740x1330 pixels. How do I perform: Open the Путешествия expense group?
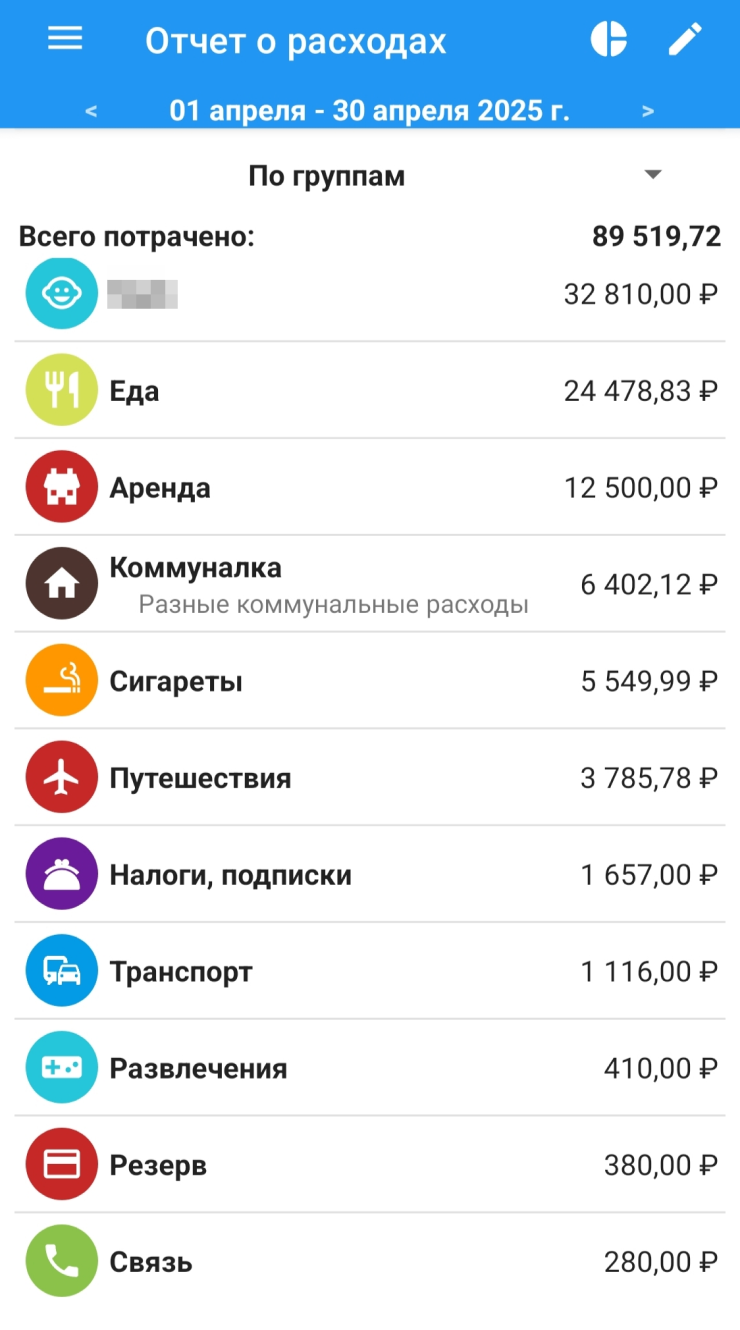[x=370, y=779]
